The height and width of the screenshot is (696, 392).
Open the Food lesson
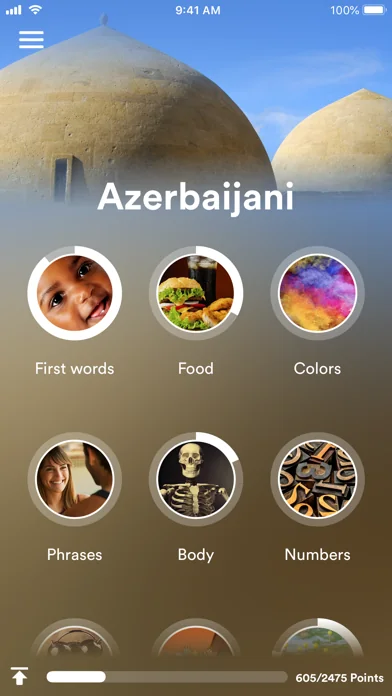(x=196, y=293)
